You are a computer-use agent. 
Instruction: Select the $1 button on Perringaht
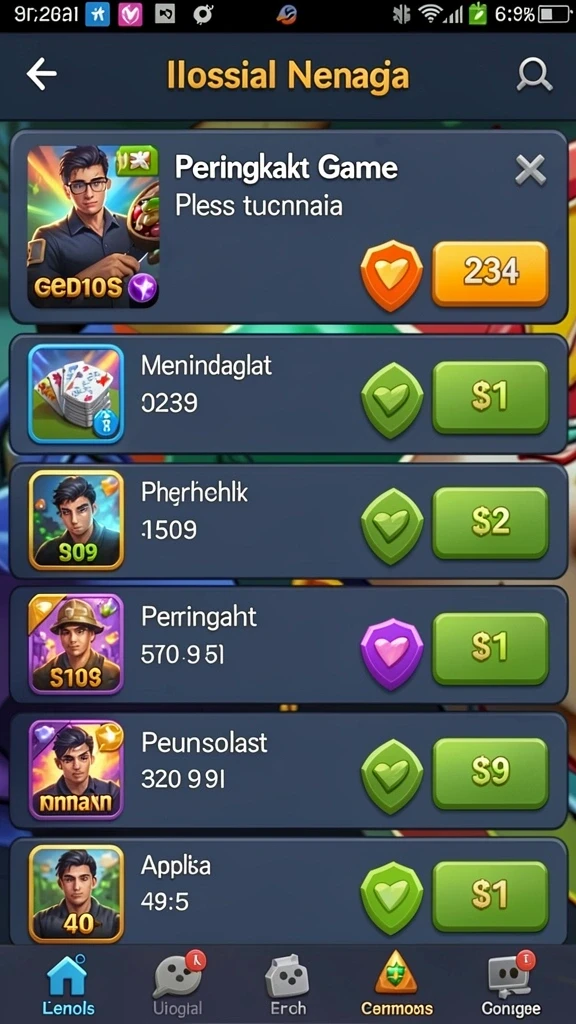click(x=490, y=648)
